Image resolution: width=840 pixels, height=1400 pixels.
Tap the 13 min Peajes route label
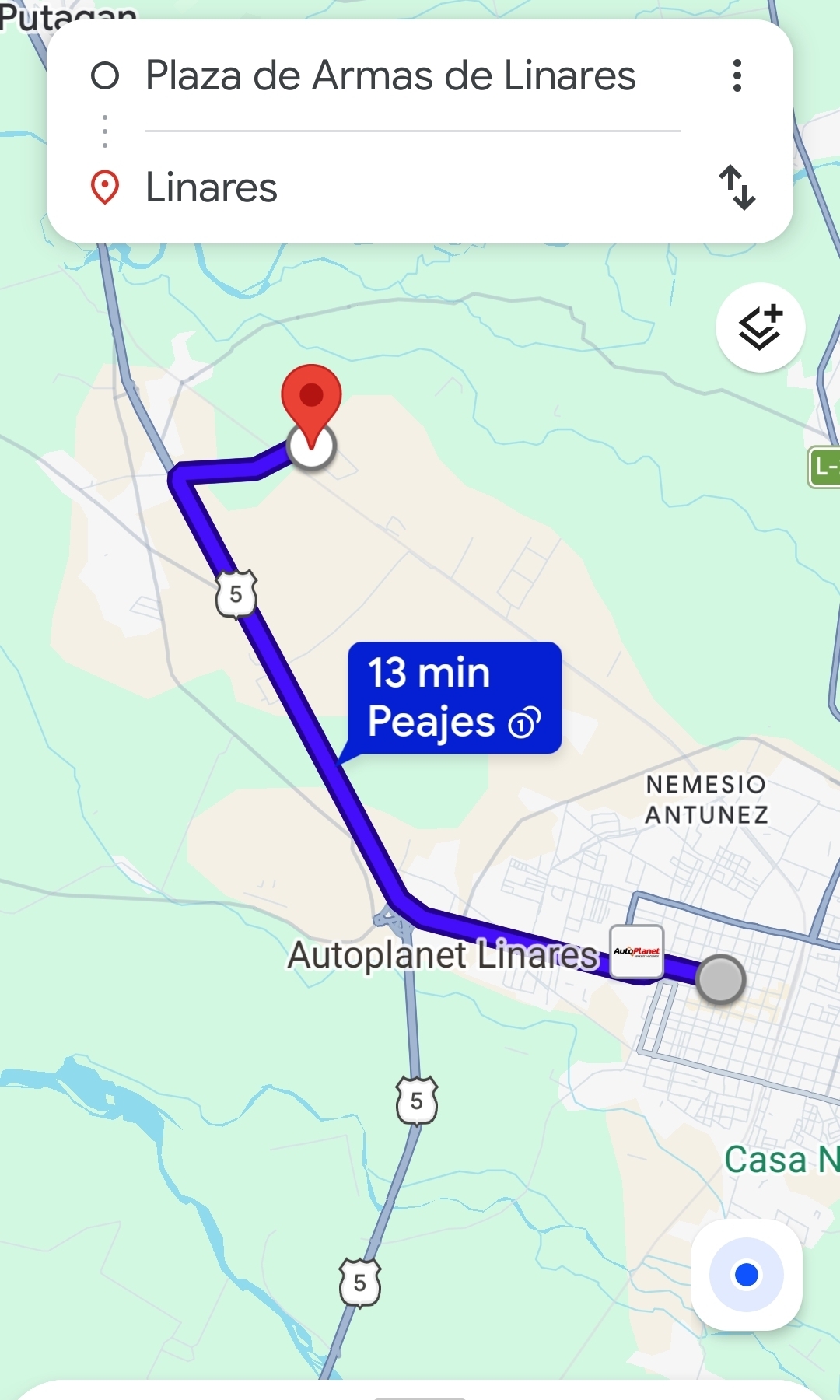454,698
